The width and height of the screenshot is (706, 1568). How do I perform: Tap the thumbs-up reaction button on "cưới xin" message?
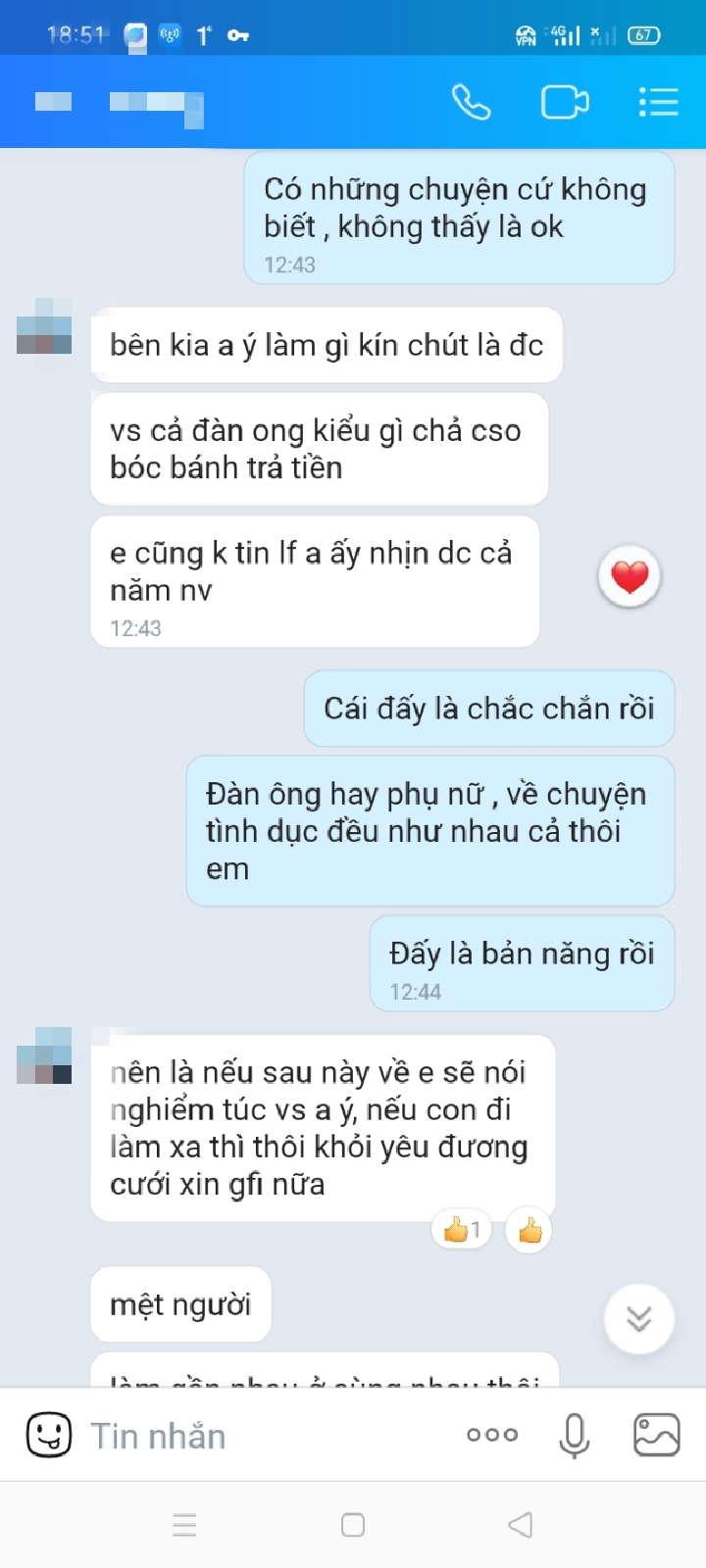tap(529, 1229)
